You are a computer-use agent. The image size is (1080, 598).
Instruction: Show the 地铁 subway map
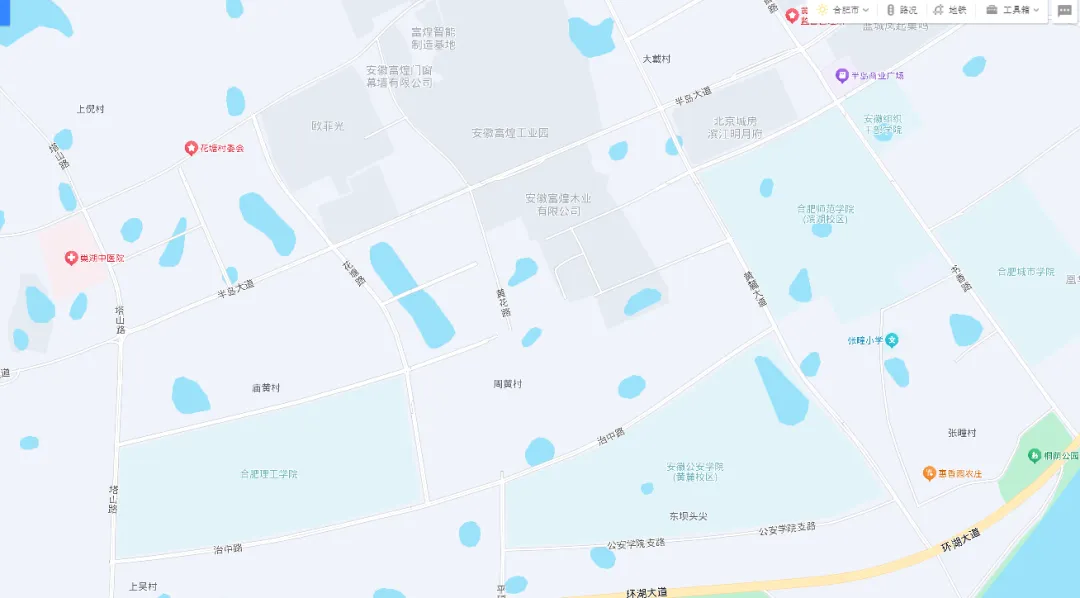(950, 10)
